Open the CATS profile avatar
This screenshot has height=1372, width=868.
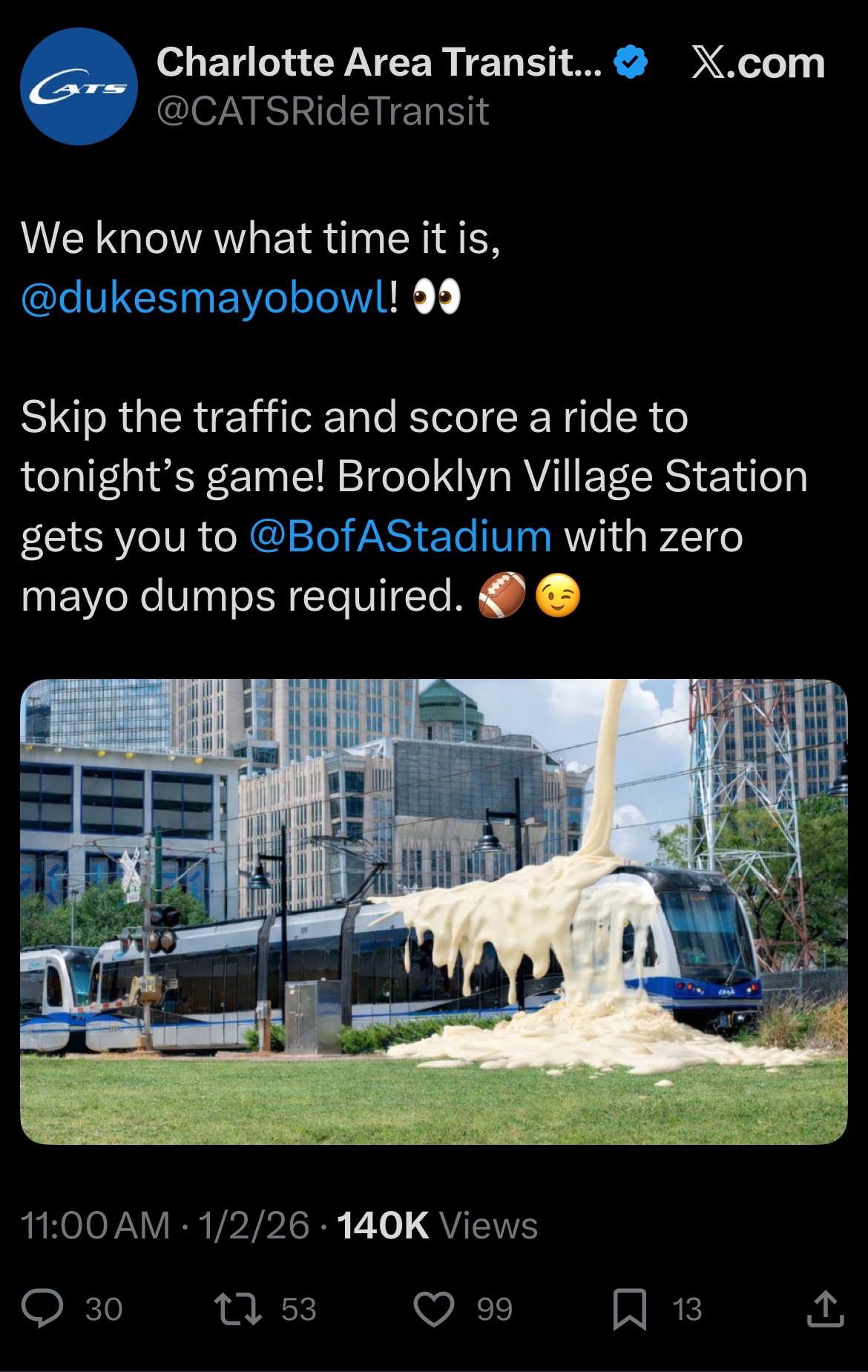point(79,87)
